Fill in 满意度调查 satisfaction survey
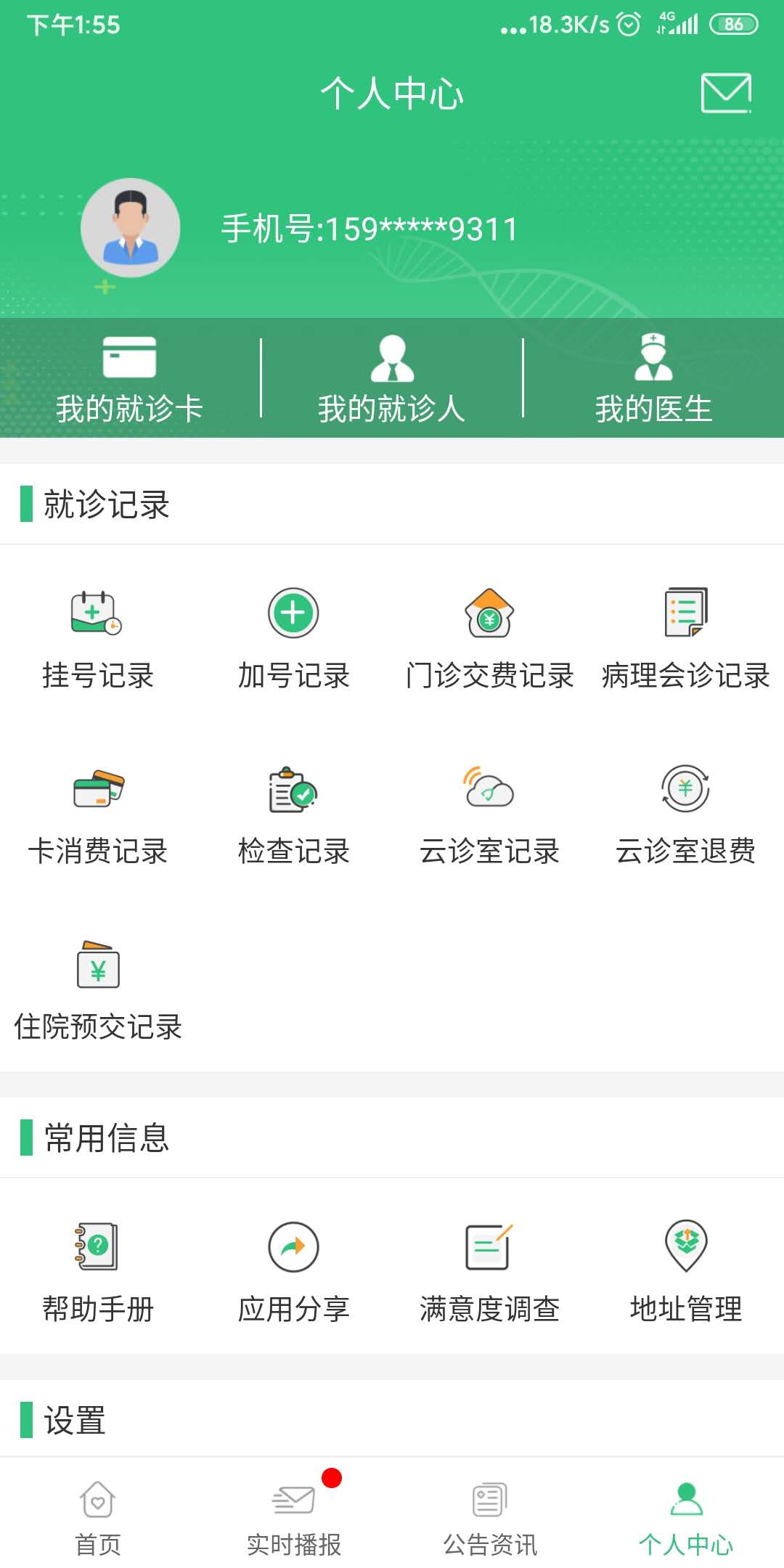Screen dimensions: 784x1568 (x=489, y=1267)
